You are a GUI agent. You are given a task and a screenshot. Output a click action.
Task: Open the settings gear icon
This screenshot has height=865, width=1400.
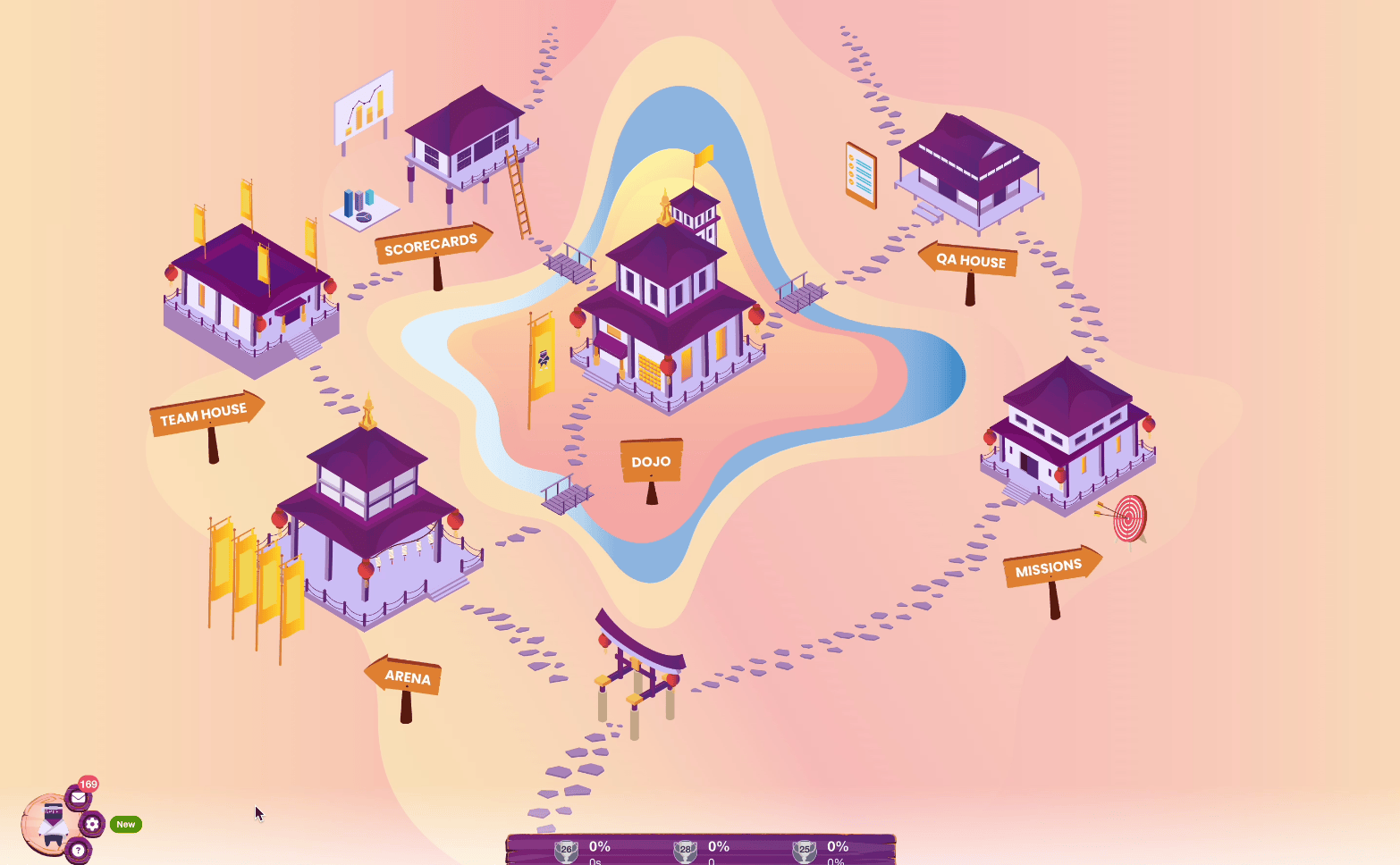pos(93,824)
